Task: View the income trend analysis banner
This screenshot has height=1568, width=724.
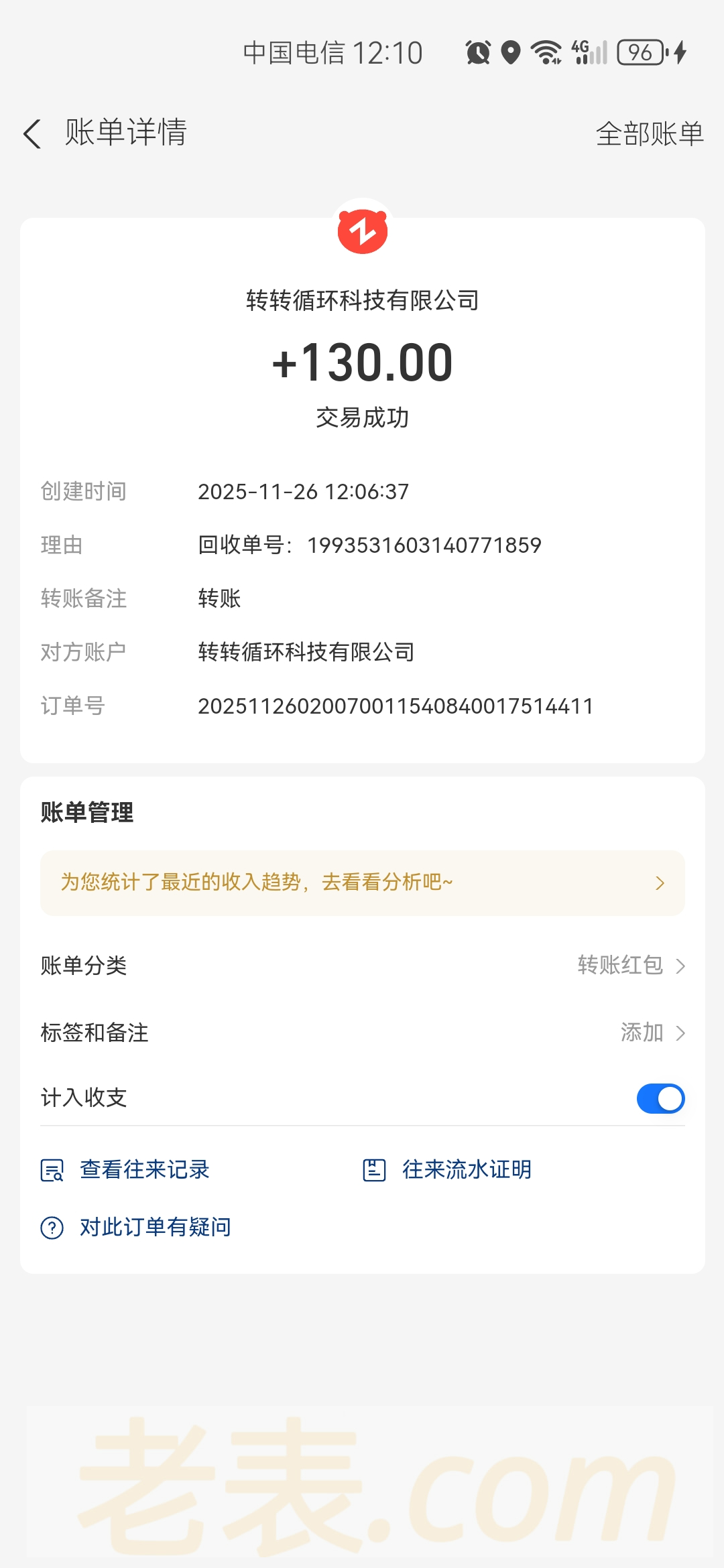Action: (362, 883)
